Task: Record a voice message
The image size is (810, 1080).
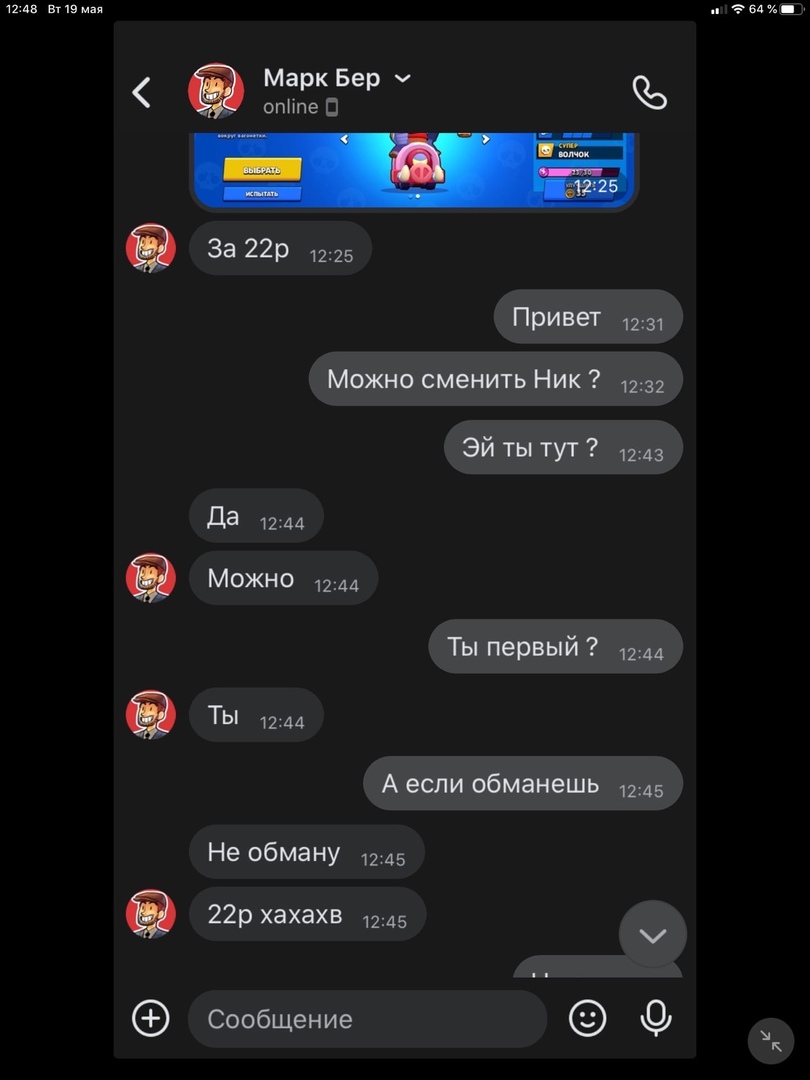Action: pos(656,1019)
